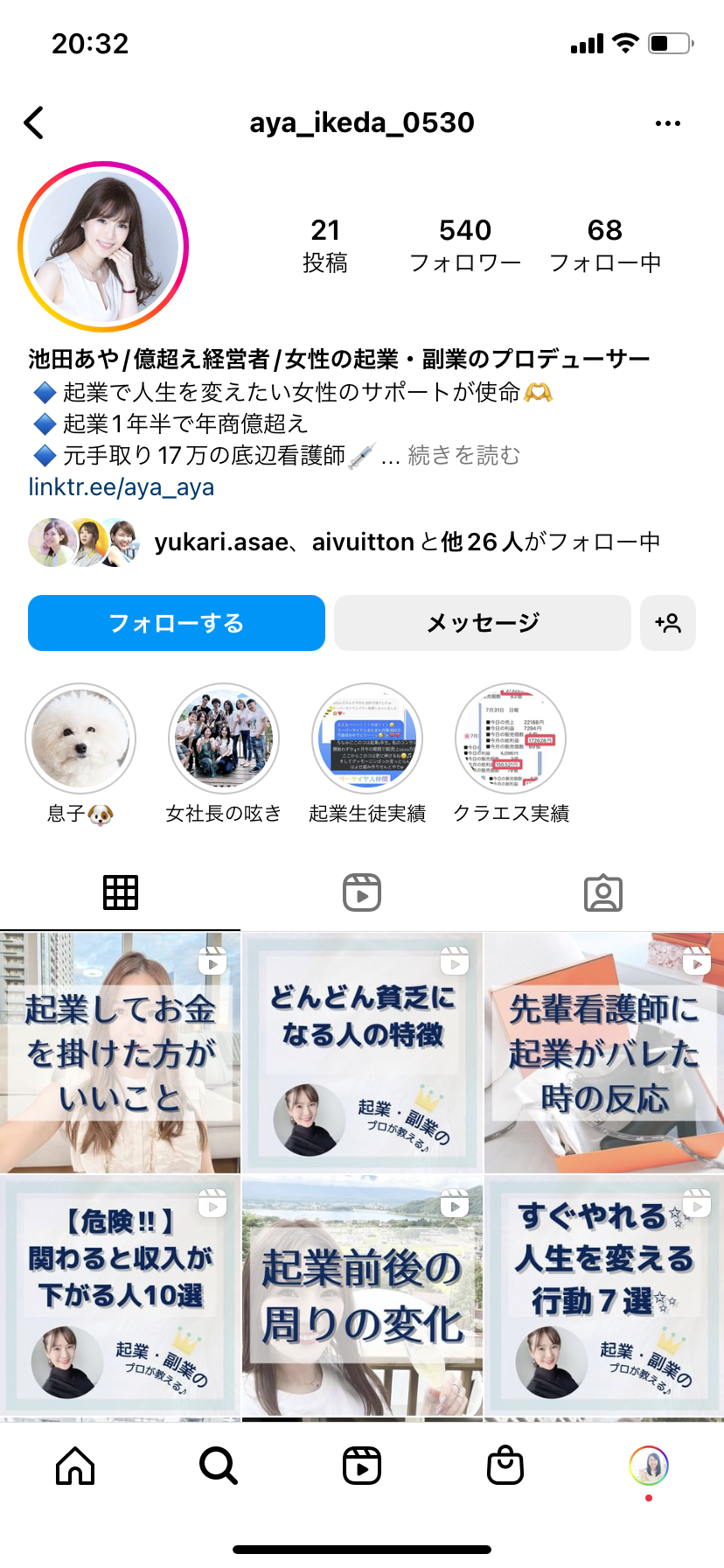
Task: Open the 女社長の呟き highlight
Action: click(x=224, y=738)
